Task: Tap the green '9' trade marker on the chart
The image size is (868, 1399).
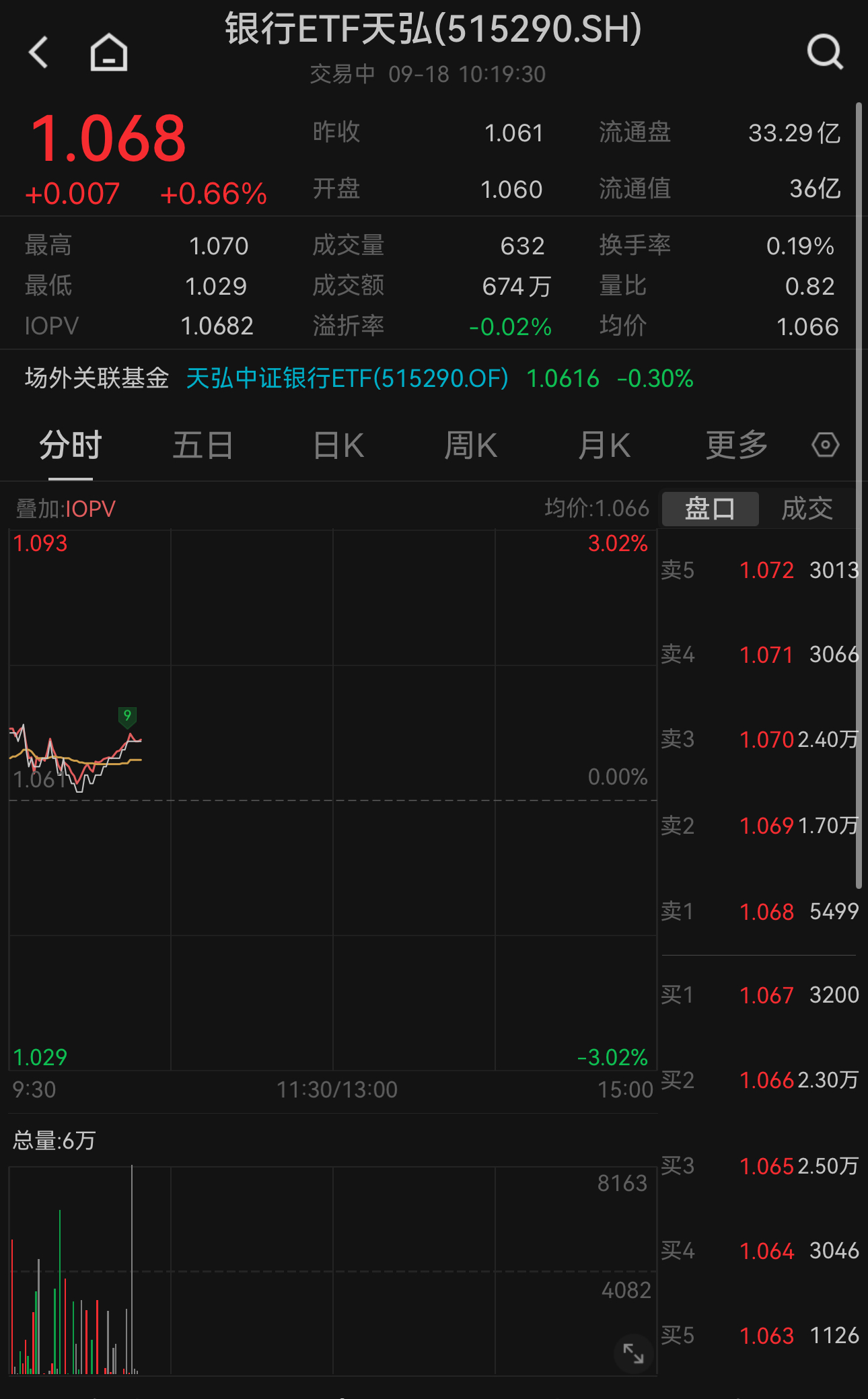Action: pos(128,716)
